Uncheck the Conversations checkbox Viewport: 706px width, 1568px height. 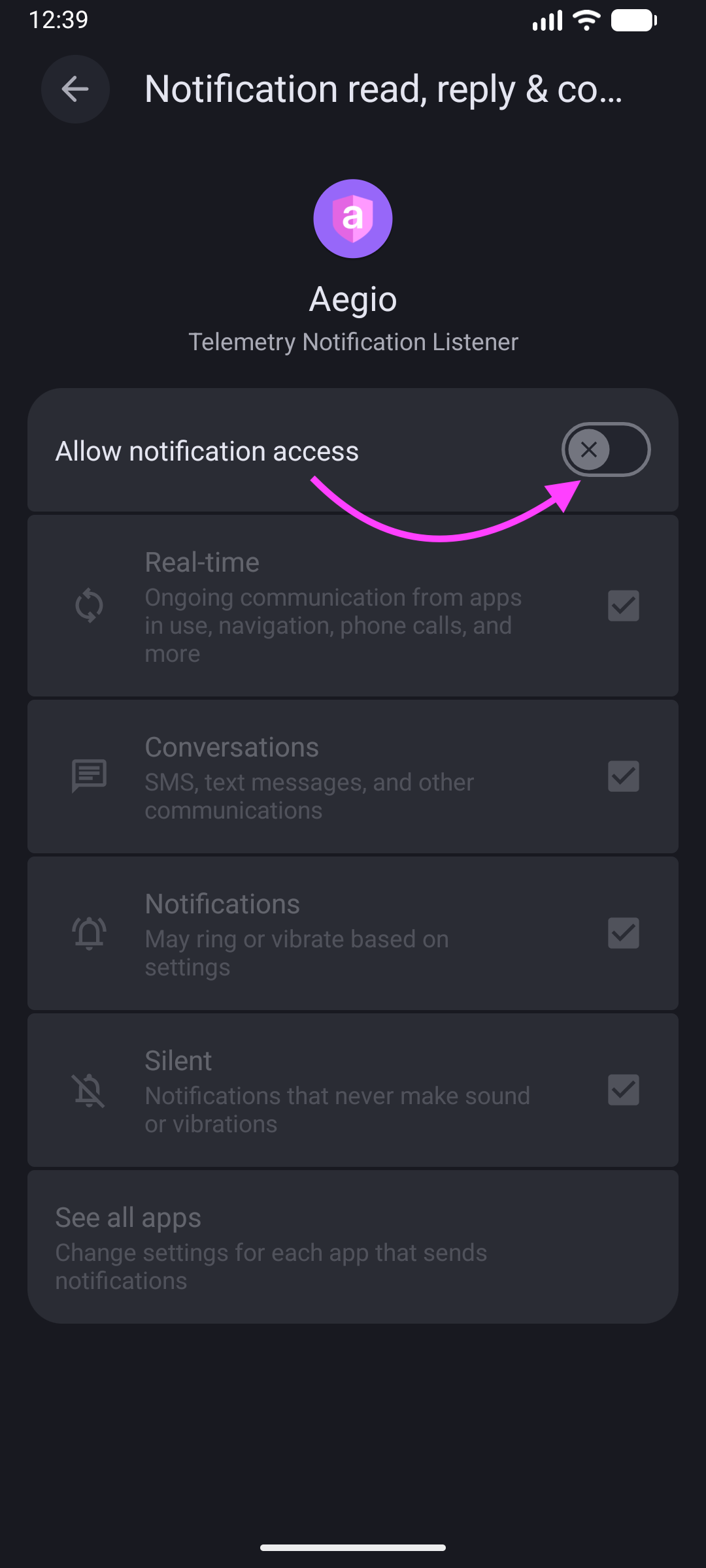click(x=622, y=776)
